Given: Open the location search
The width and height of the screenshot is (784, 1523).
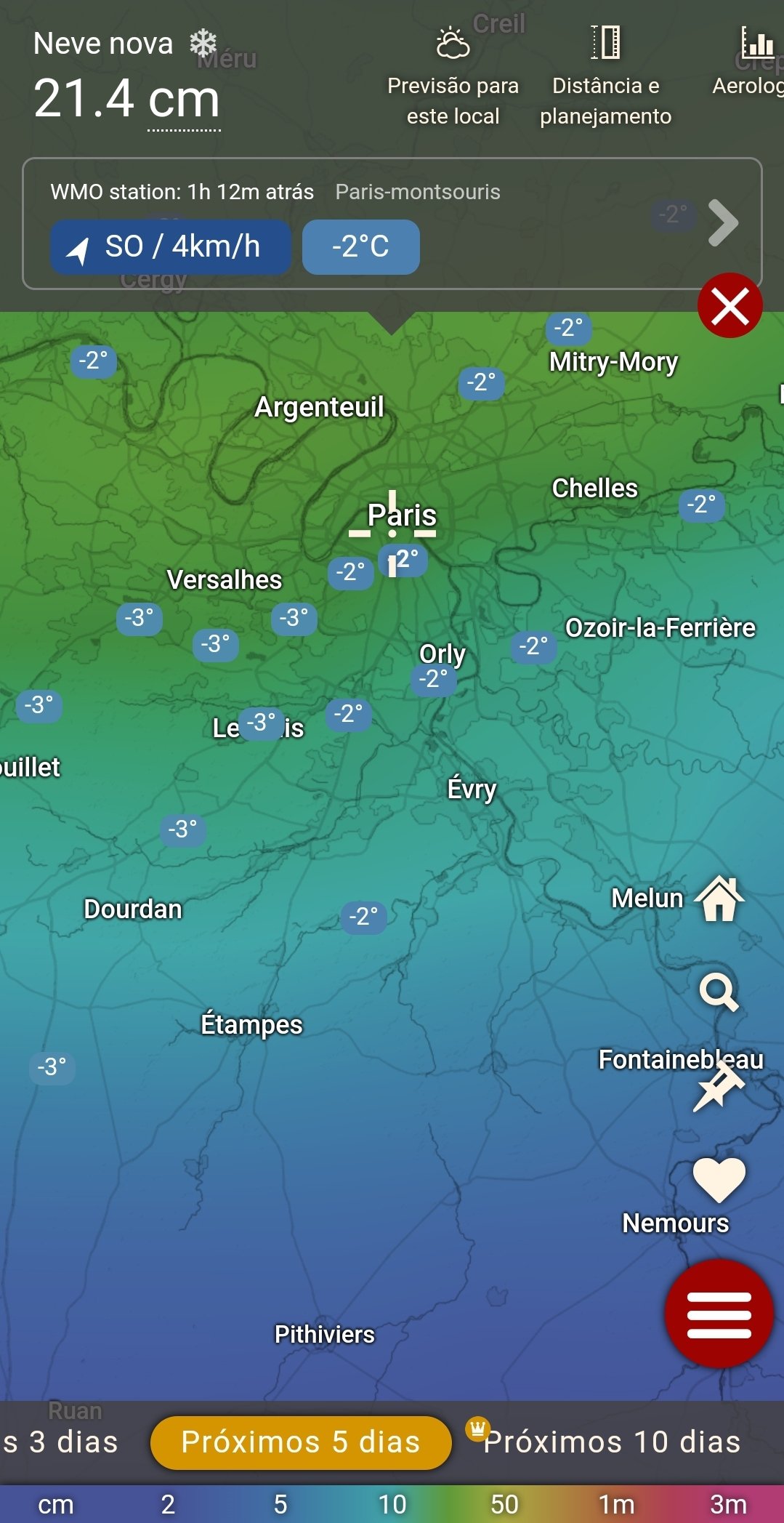Looking at the screenshot, I should click(719, 992).
